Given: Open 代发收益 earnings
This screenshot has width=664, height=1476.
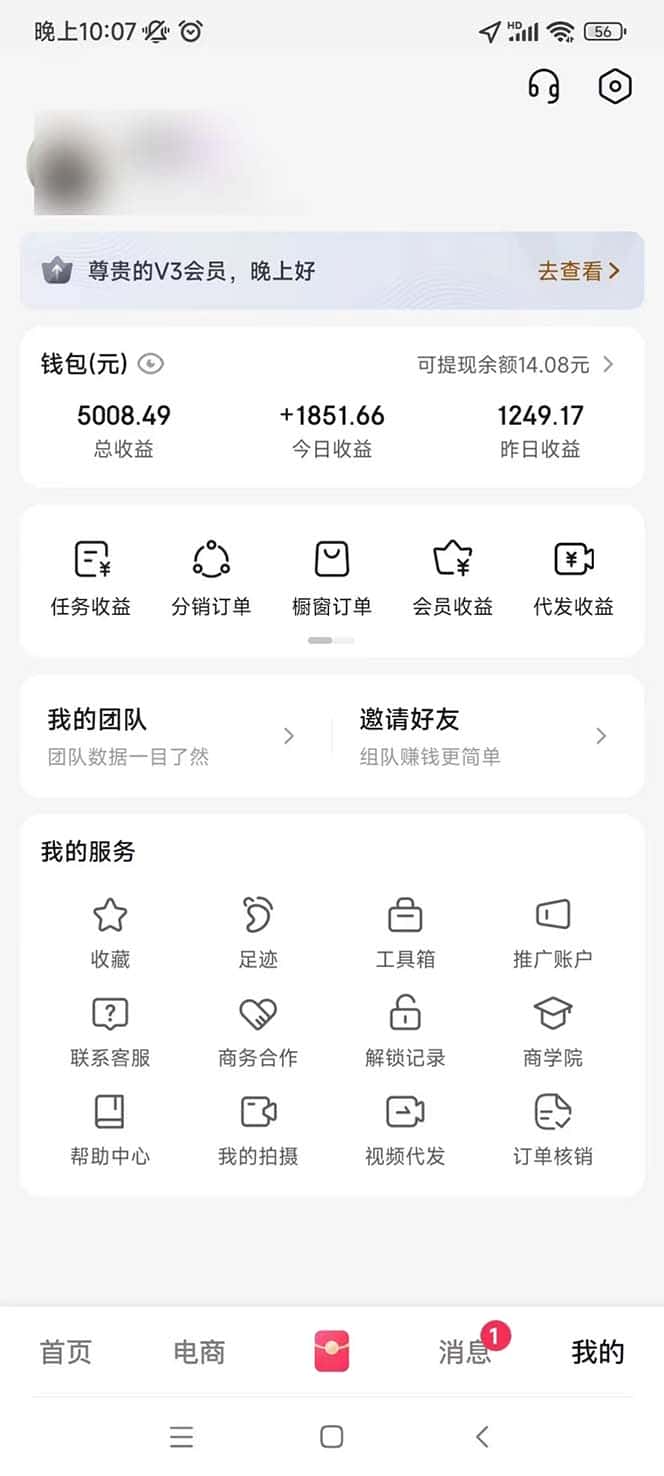Looking at the screenshot, I should [x=573, y=578].
